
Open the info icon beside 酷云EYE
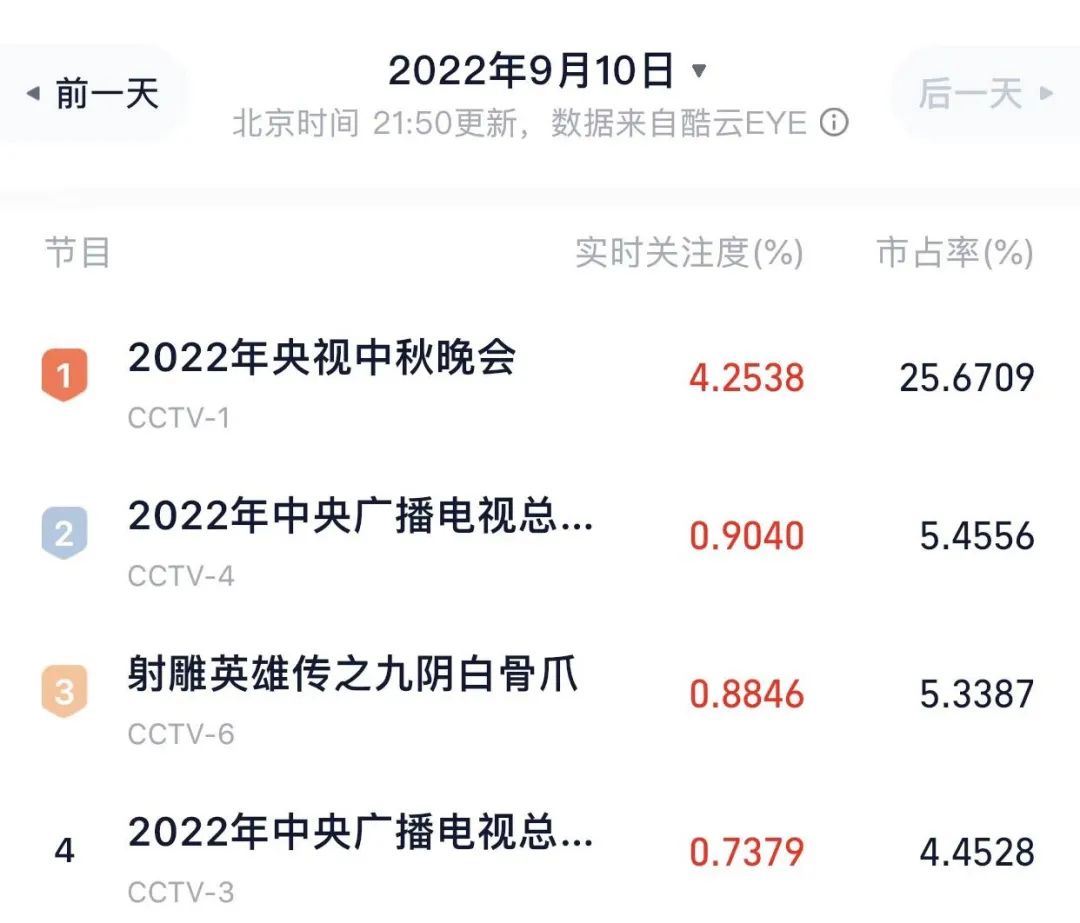pos(834,123)
